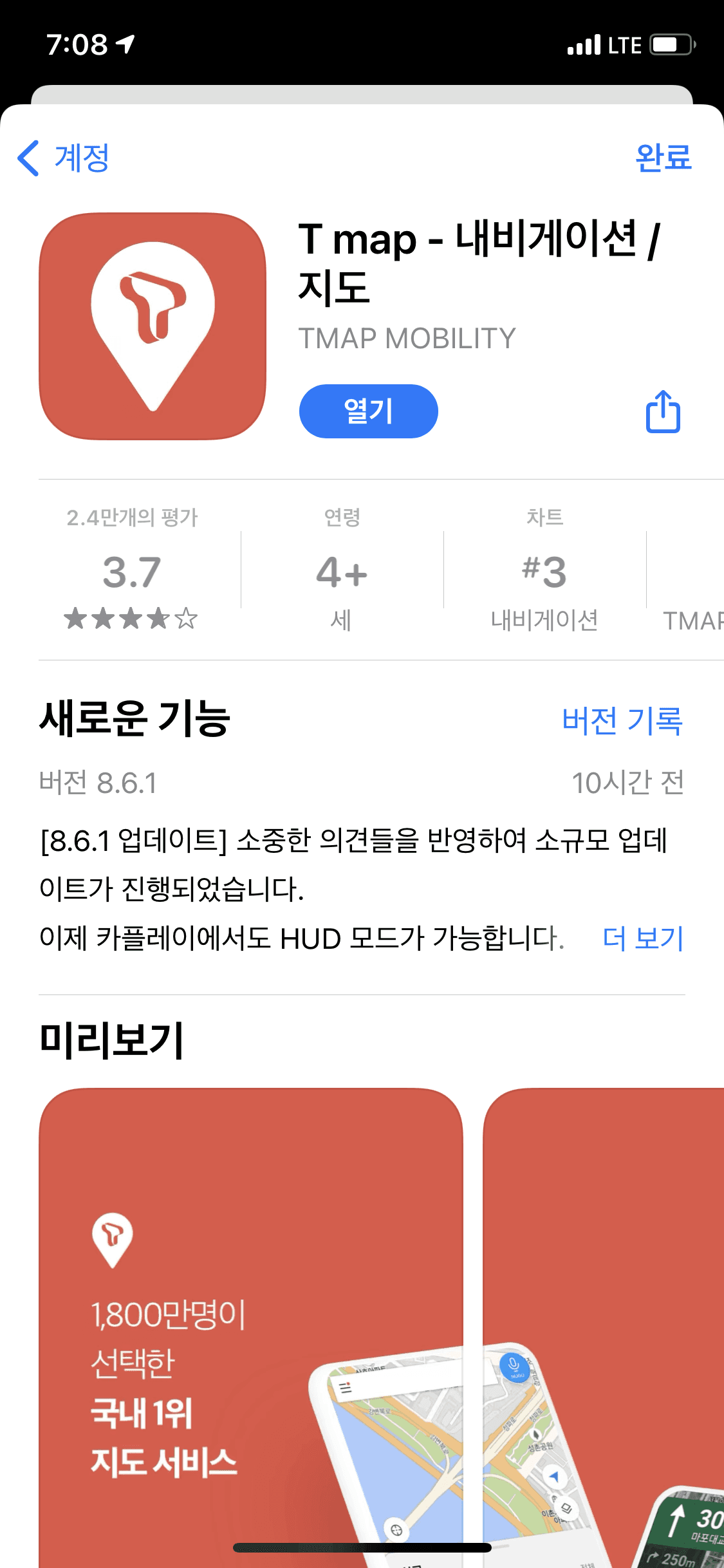Screen dimensions: 724x1568
Task: Select the 4+ age rating section
Action: (x=341, y=572)
